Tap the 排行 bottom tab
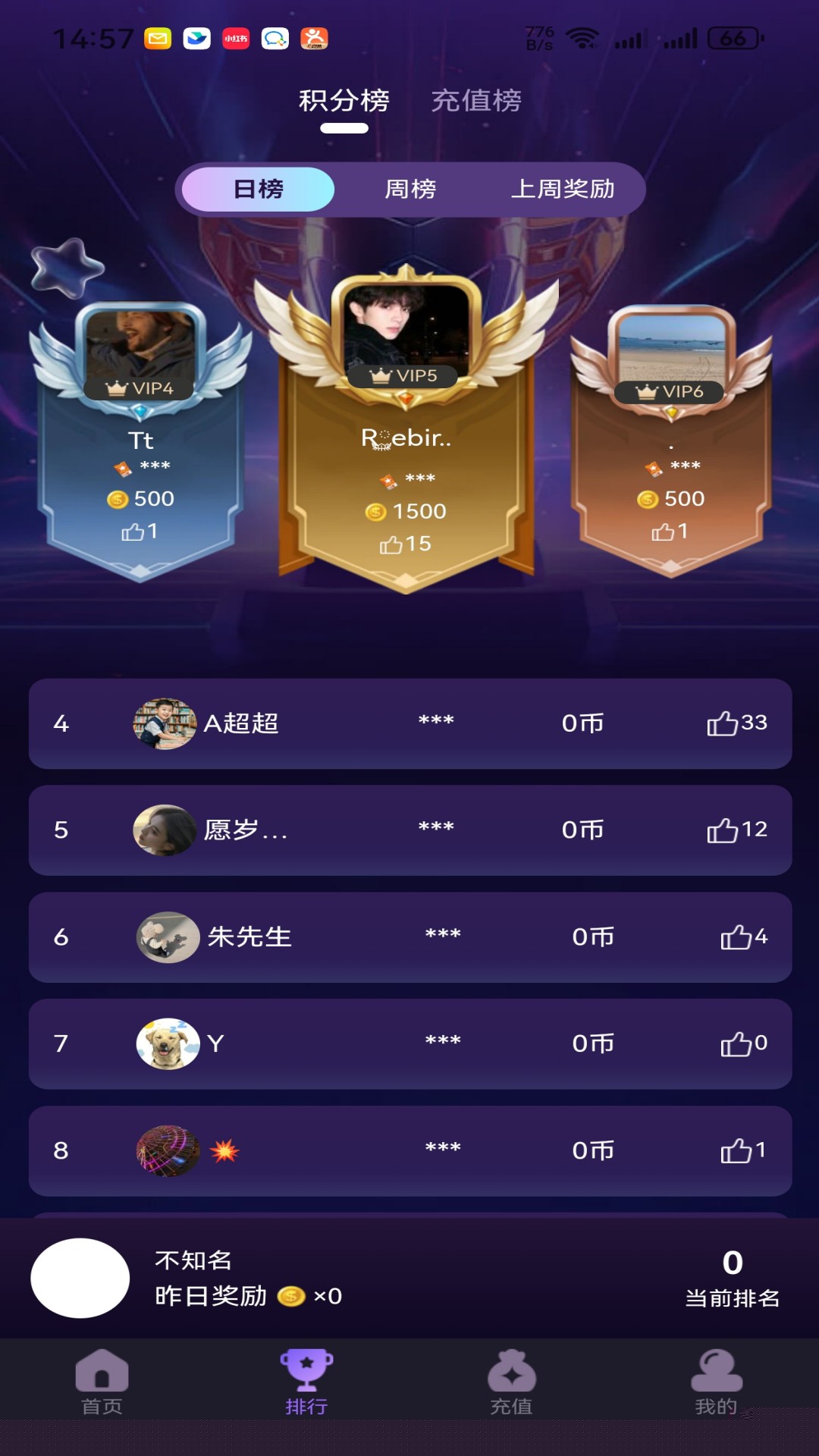The height and width of the screenshot is (1456, 819). click(x=306, y=1382)
